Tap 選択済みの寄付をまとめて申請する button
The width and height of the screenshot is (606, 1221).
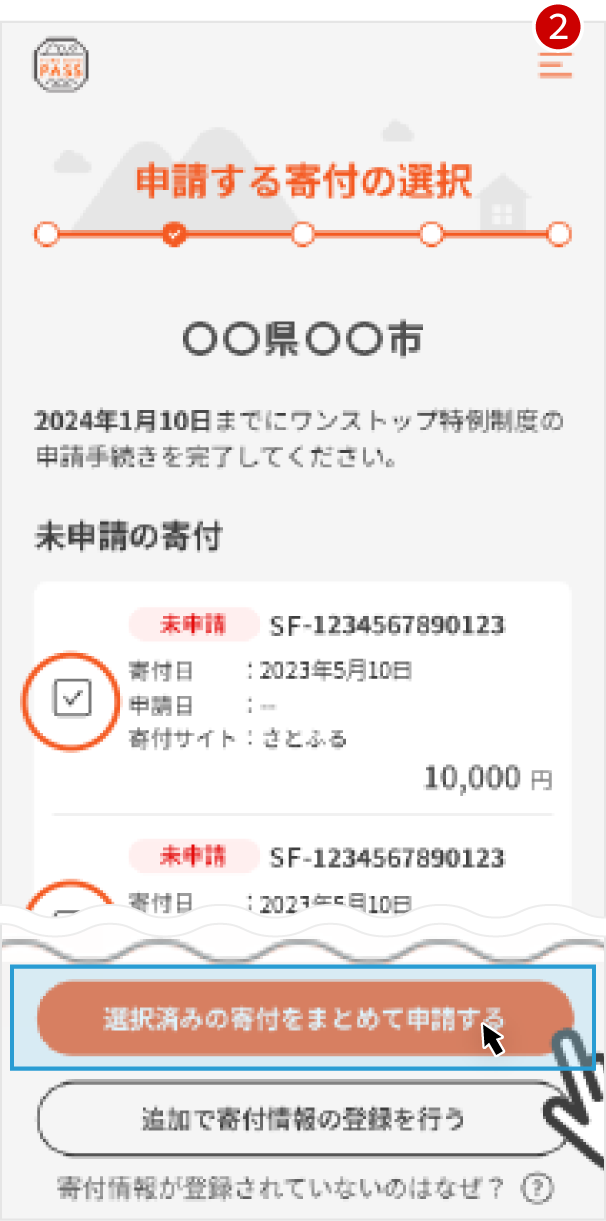click(303, 1018)
